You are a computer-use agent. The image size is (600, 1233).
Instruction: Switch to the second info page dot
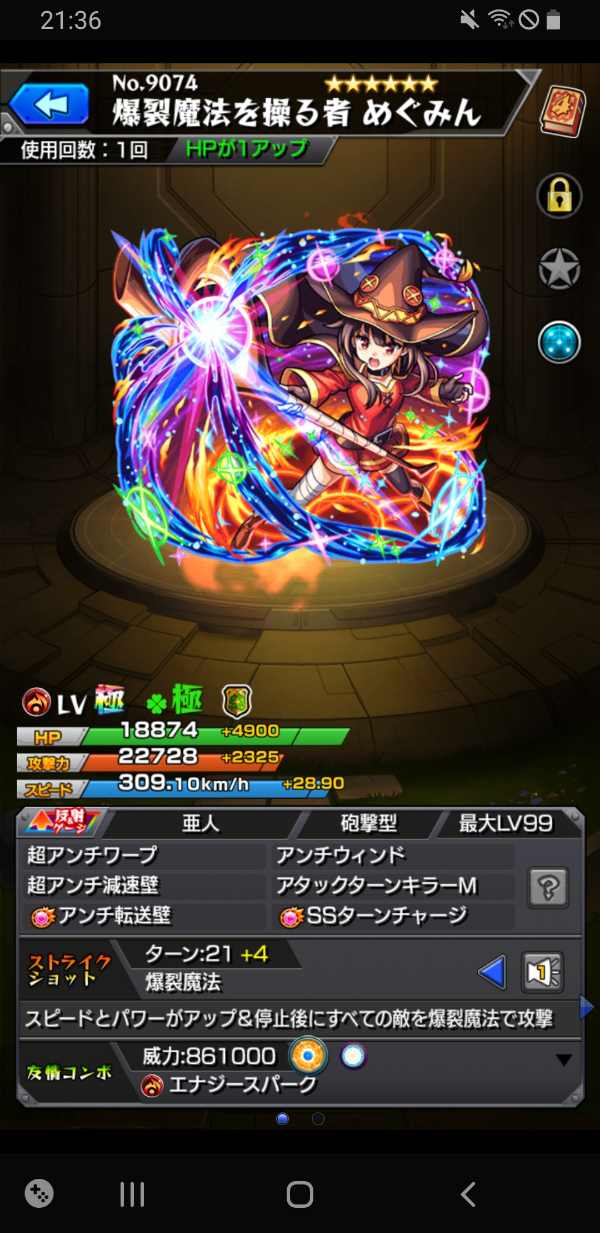pos(318,1118)
